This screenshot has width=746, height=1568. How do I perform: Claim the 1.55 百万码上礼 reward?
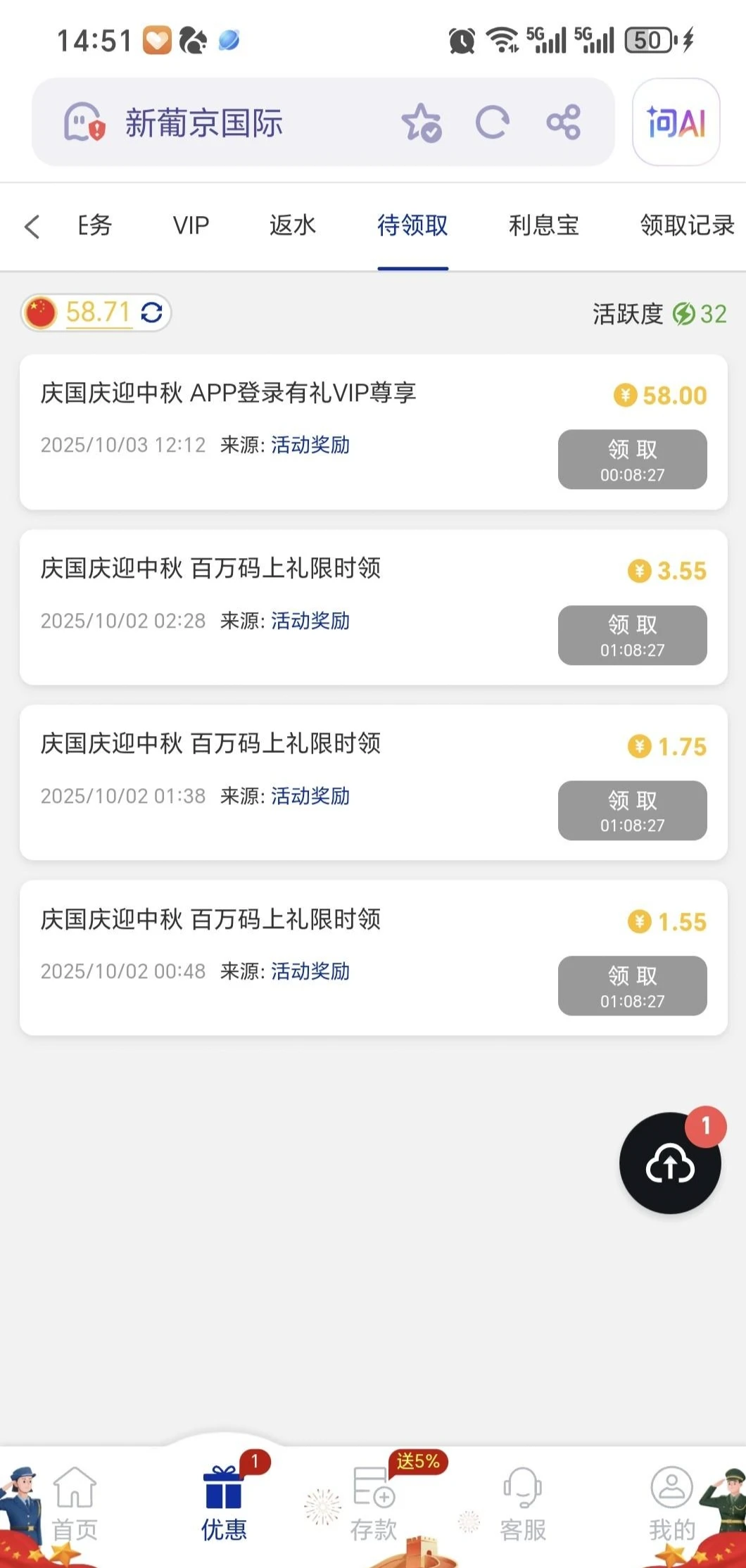coord(632,985)
